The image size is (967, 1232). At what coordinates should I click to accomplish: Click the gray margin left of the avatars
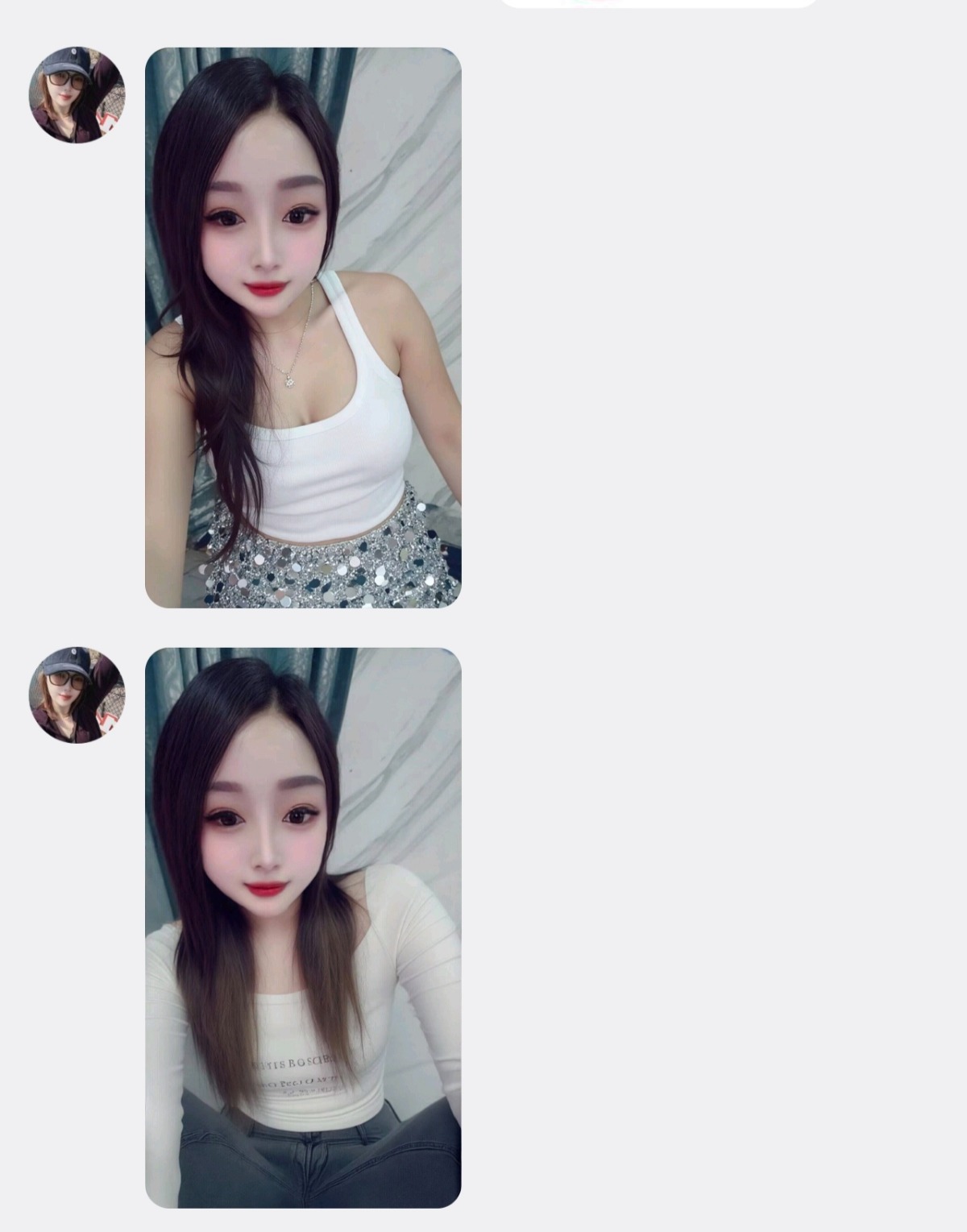16,403
